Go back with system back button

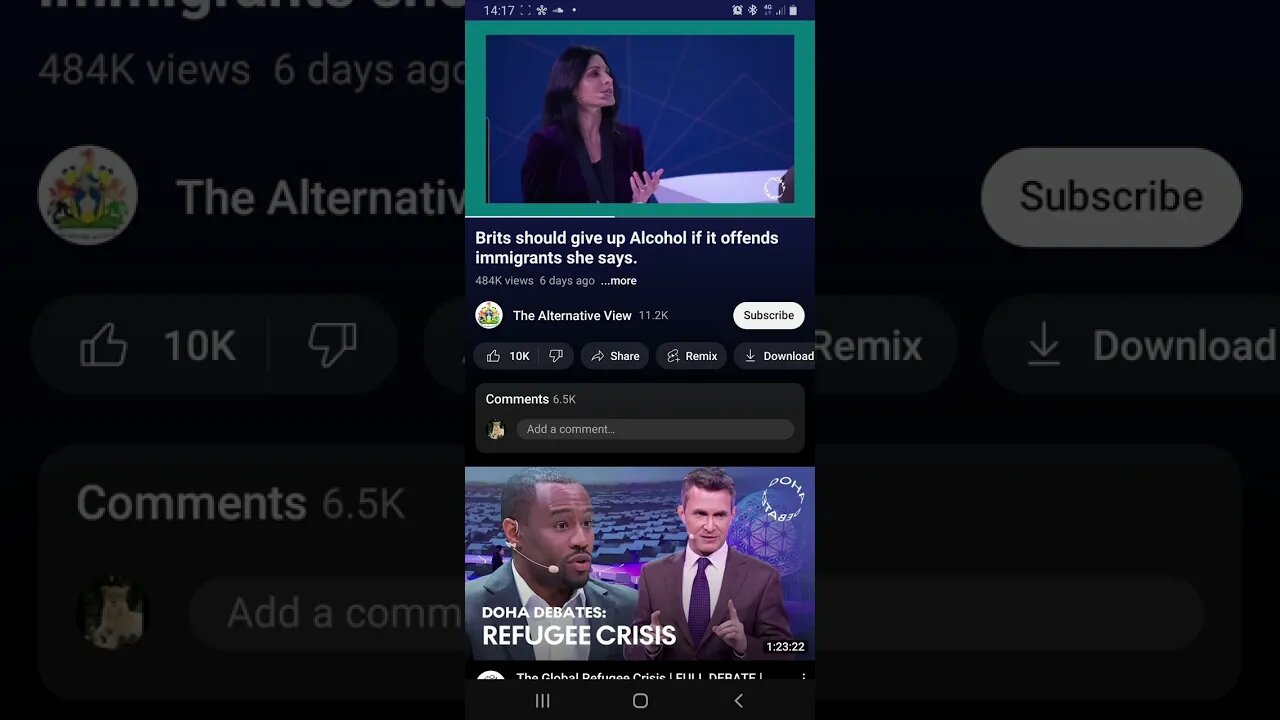tap(738, 701)
